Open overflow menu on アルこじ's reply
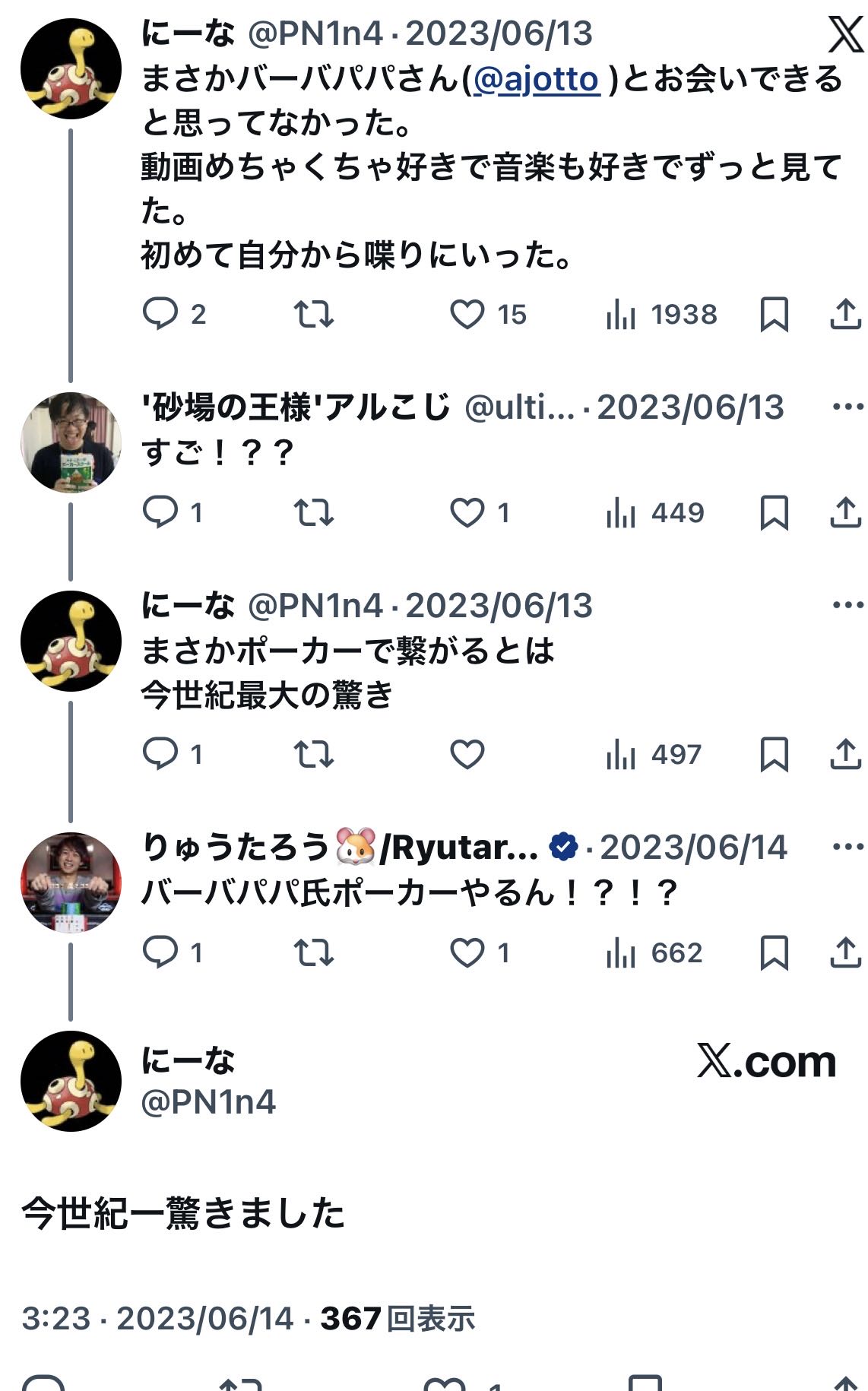The height and width of the screenshot is (1391, 868). 847,407
